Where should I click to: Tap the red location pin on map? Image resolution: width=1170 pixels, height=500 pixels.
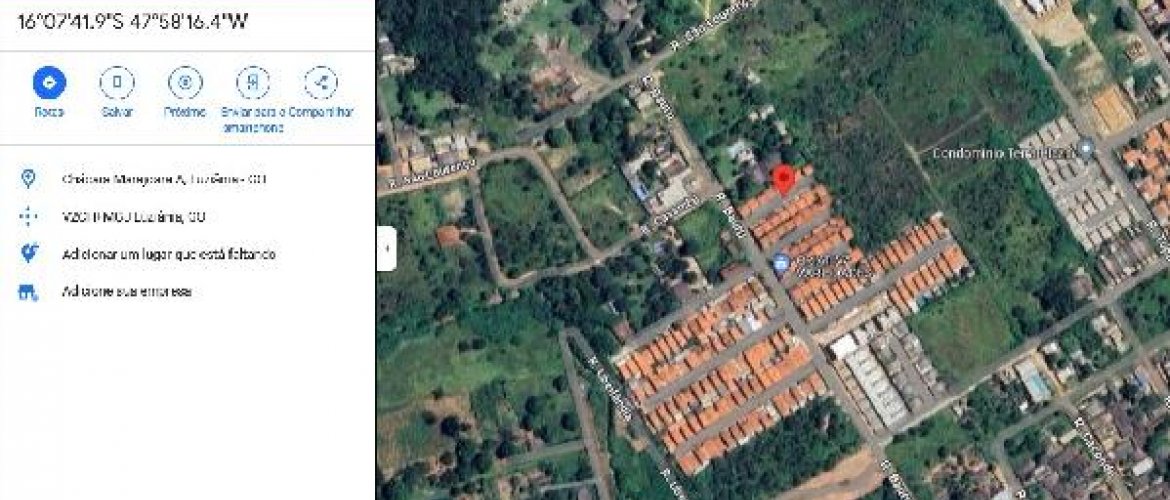pos(785,179)
